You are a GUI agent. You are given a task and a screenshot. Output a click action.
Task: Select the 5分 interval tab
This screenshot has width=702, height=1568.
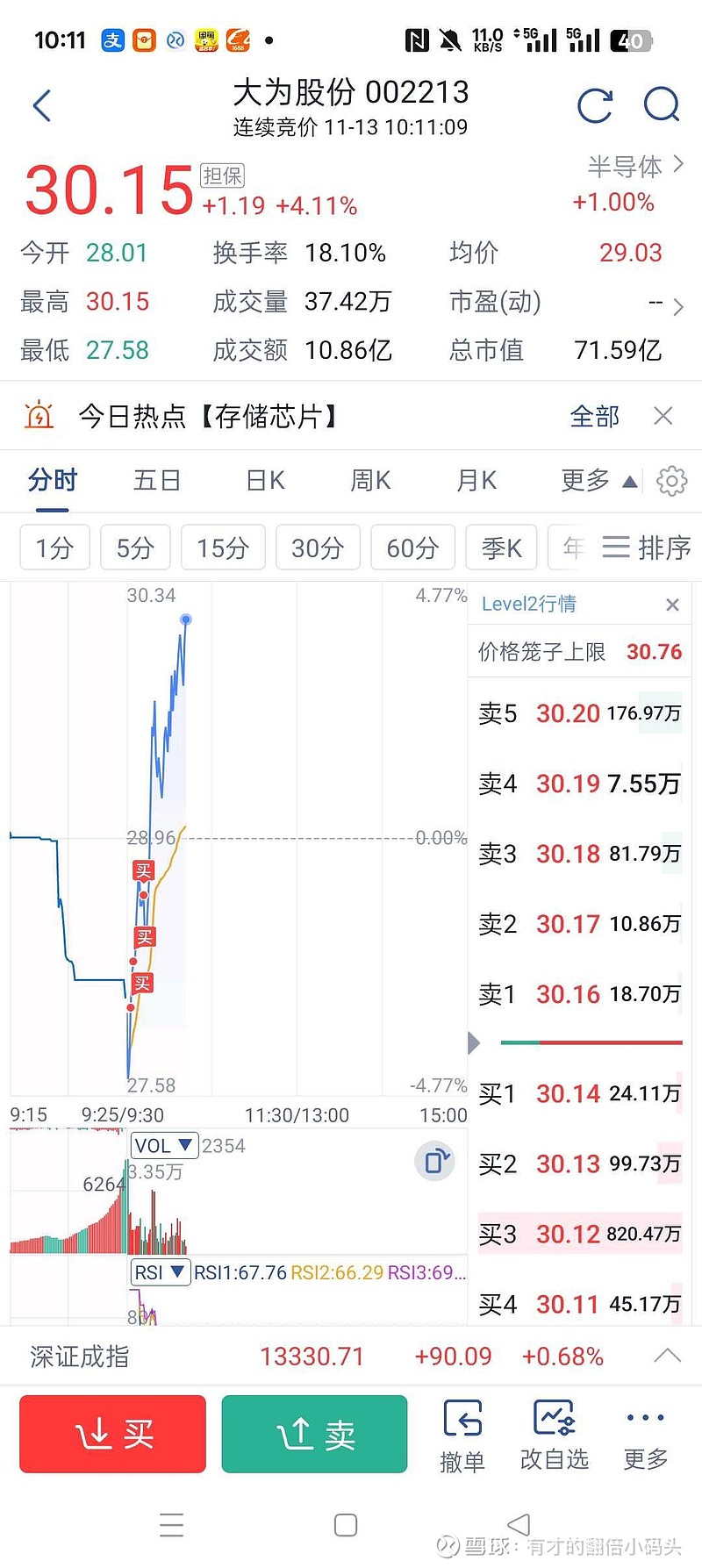point(135,547)
